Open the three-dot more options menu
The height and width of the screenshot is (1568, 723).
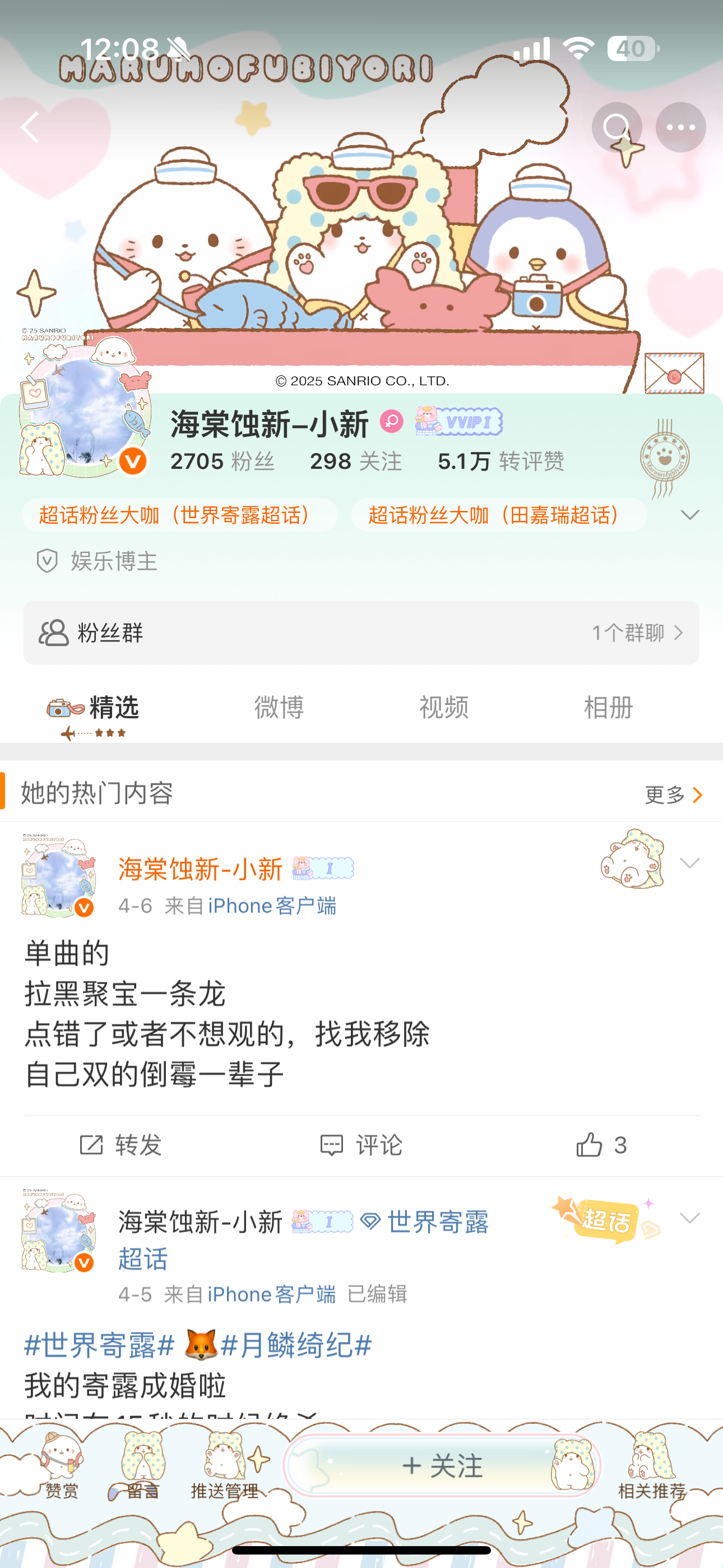point(680,127)
